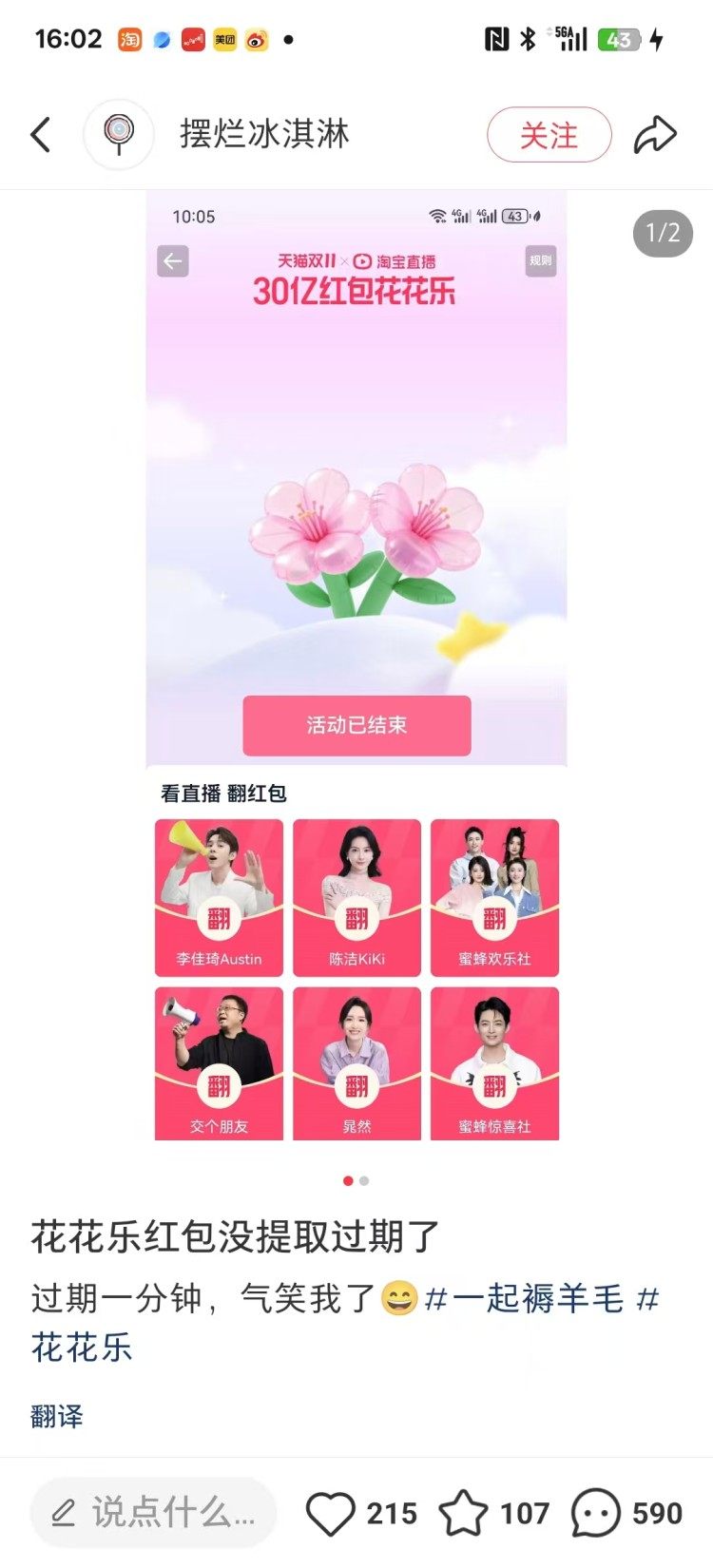Screen dimensions: 713x1568
Task: Open 摆烂冰淇淋's profile avatar
Action: click(119, 134)
